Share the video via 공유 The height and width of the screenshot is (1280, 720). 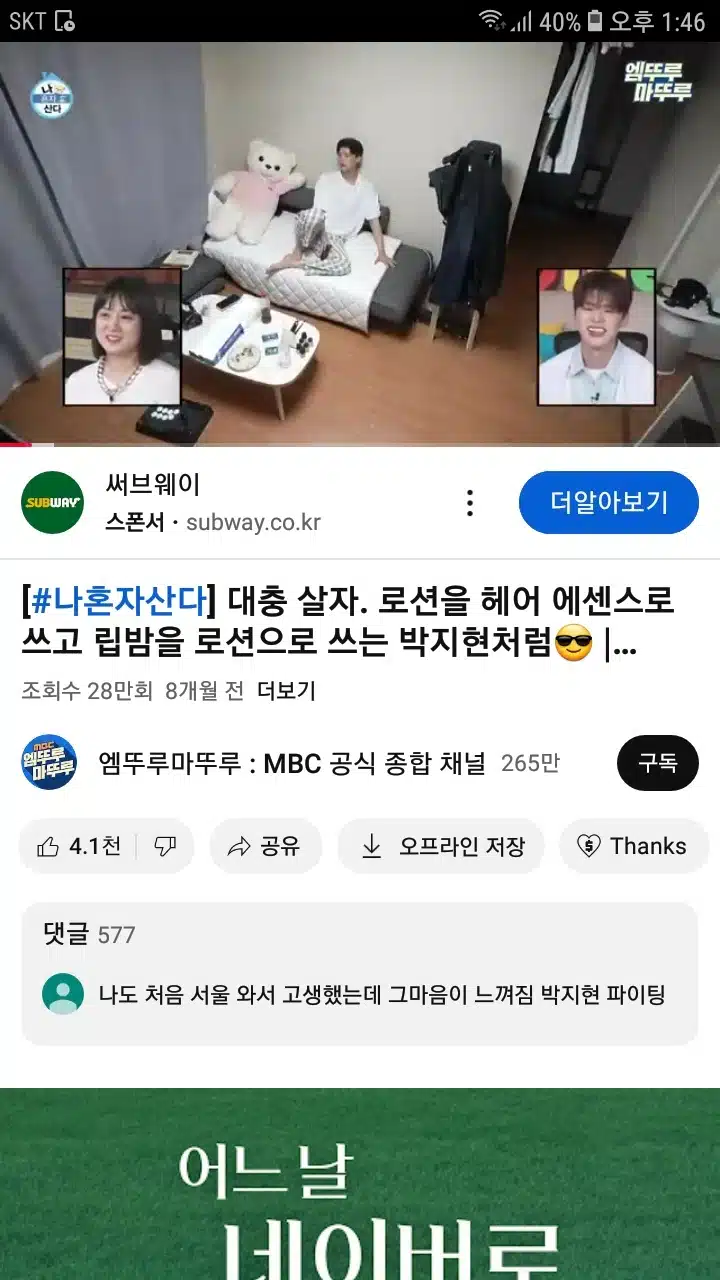(265, 846)
